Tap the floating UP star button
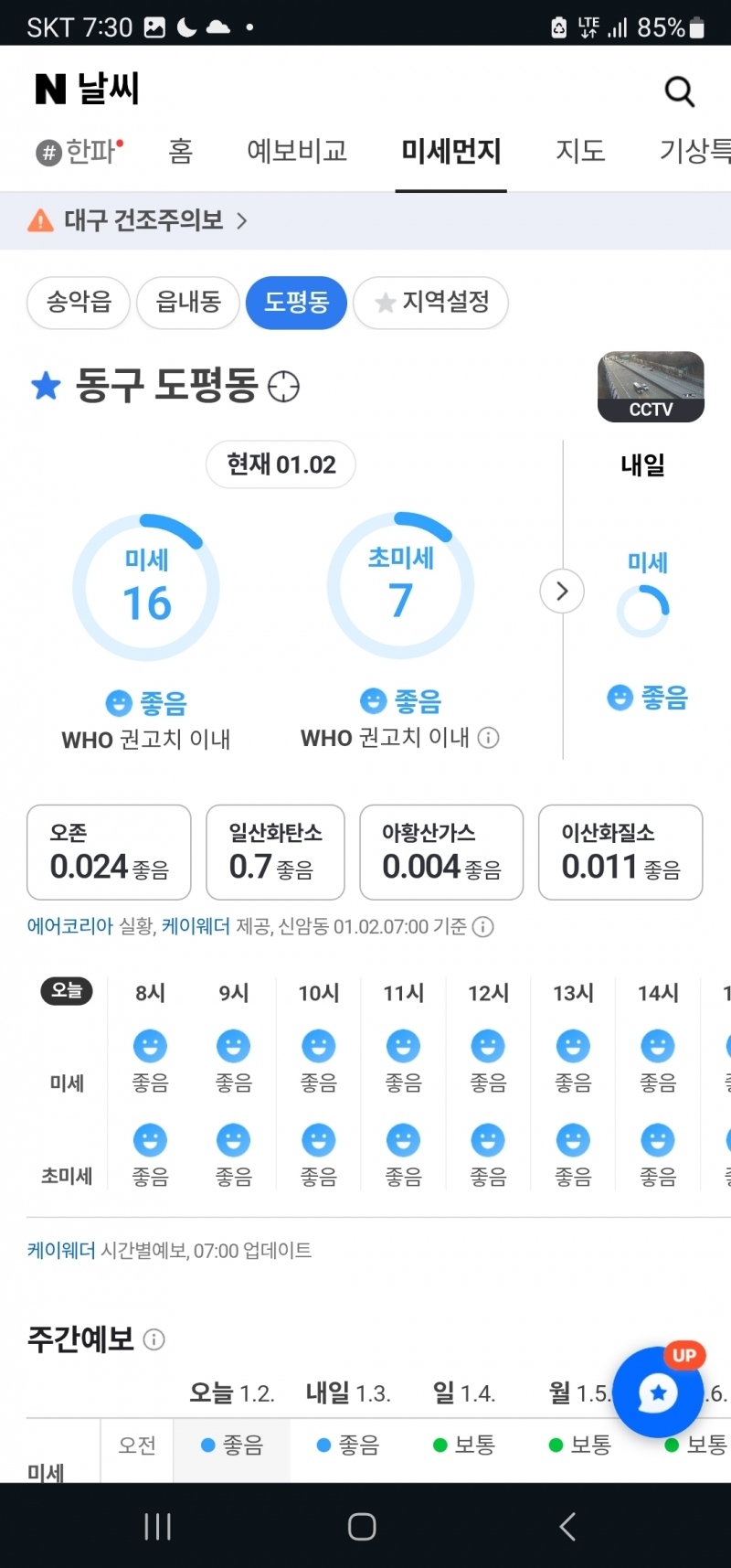The height and width of the screenshot is (1568, 731). 658,1392
